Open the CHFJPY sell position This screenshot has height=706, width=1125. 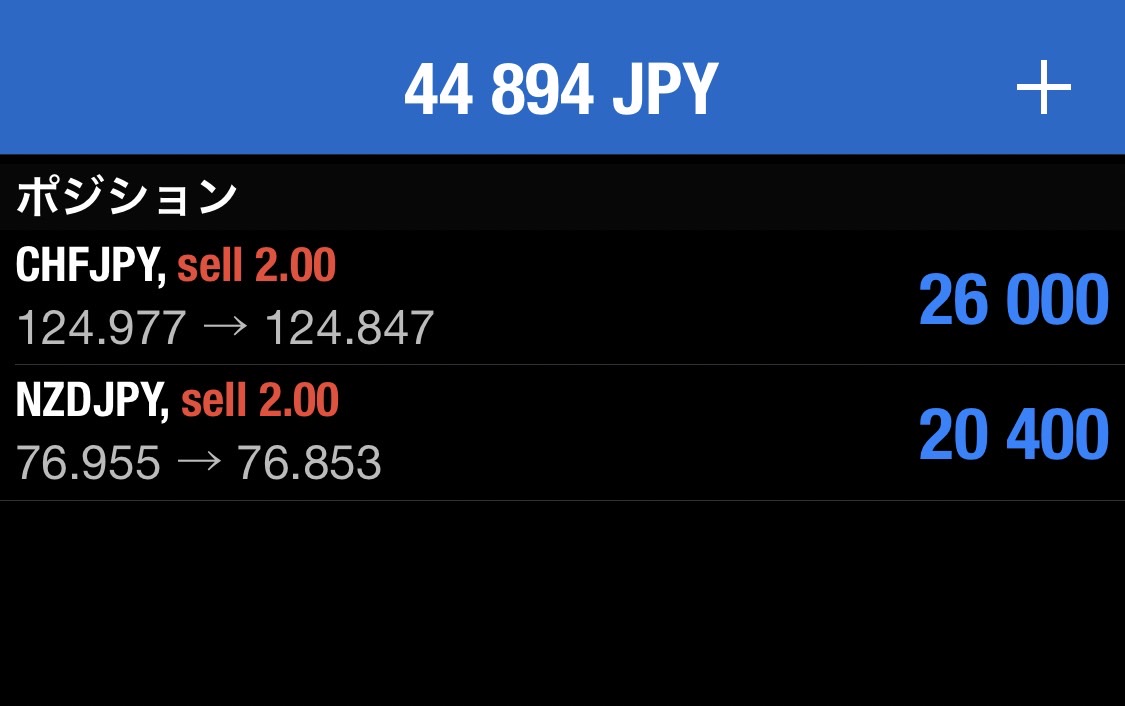560,297
